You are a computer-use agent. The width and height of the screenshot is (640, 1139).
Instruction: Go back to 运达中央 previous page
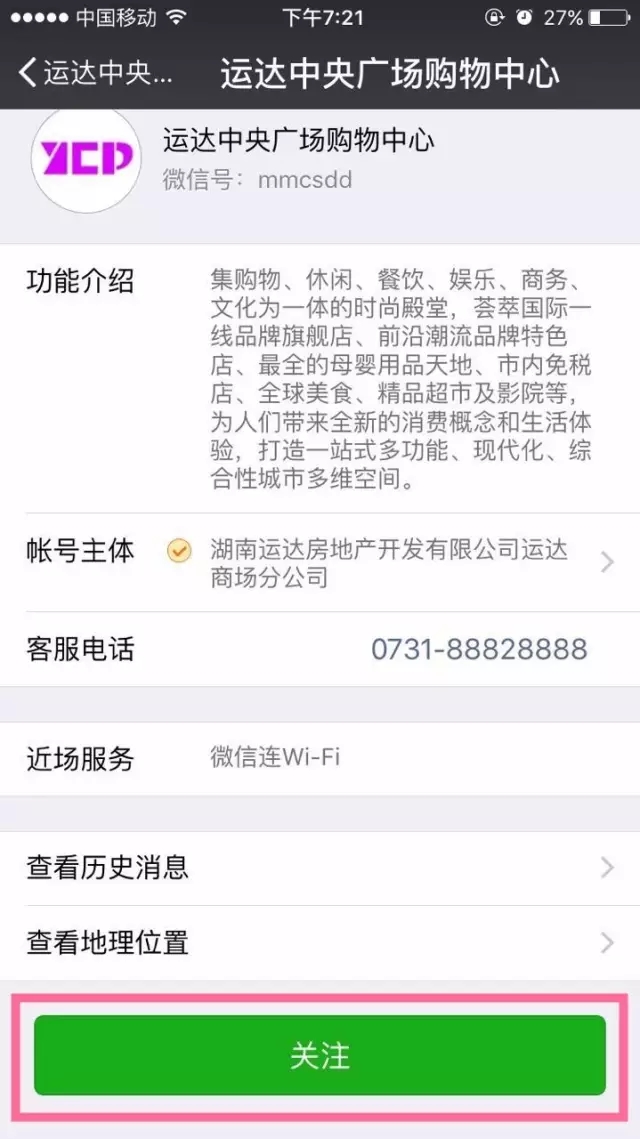[x=95, y=74]
